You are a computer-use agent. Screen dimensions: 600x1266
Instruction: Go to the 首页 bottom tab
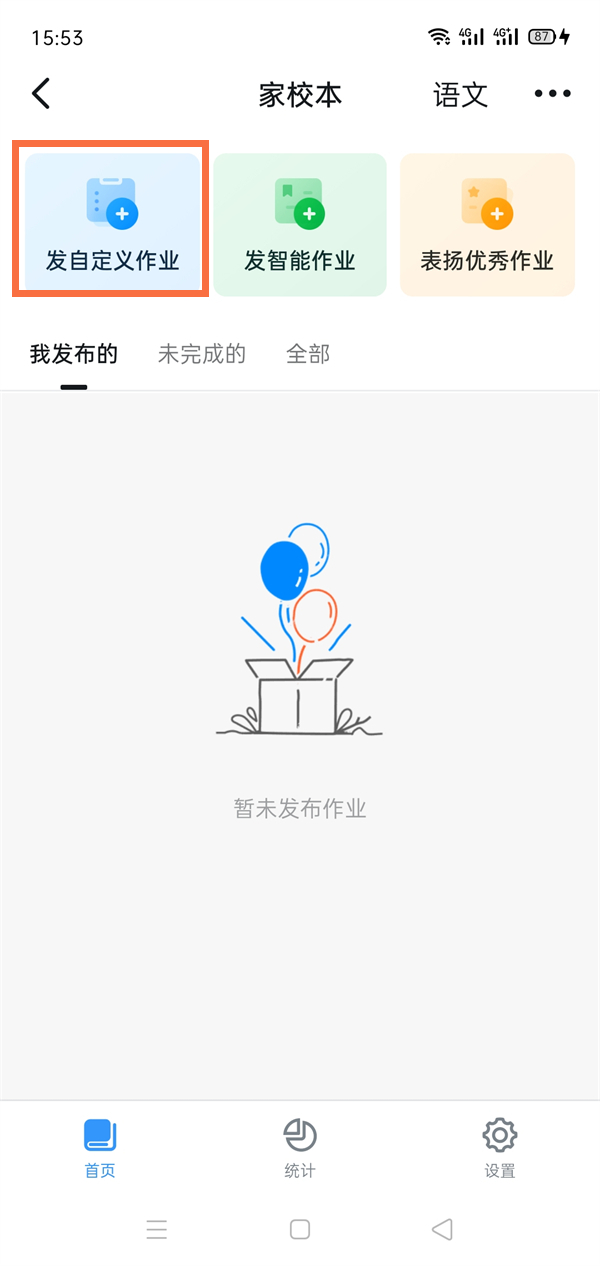coord(100,1148)
